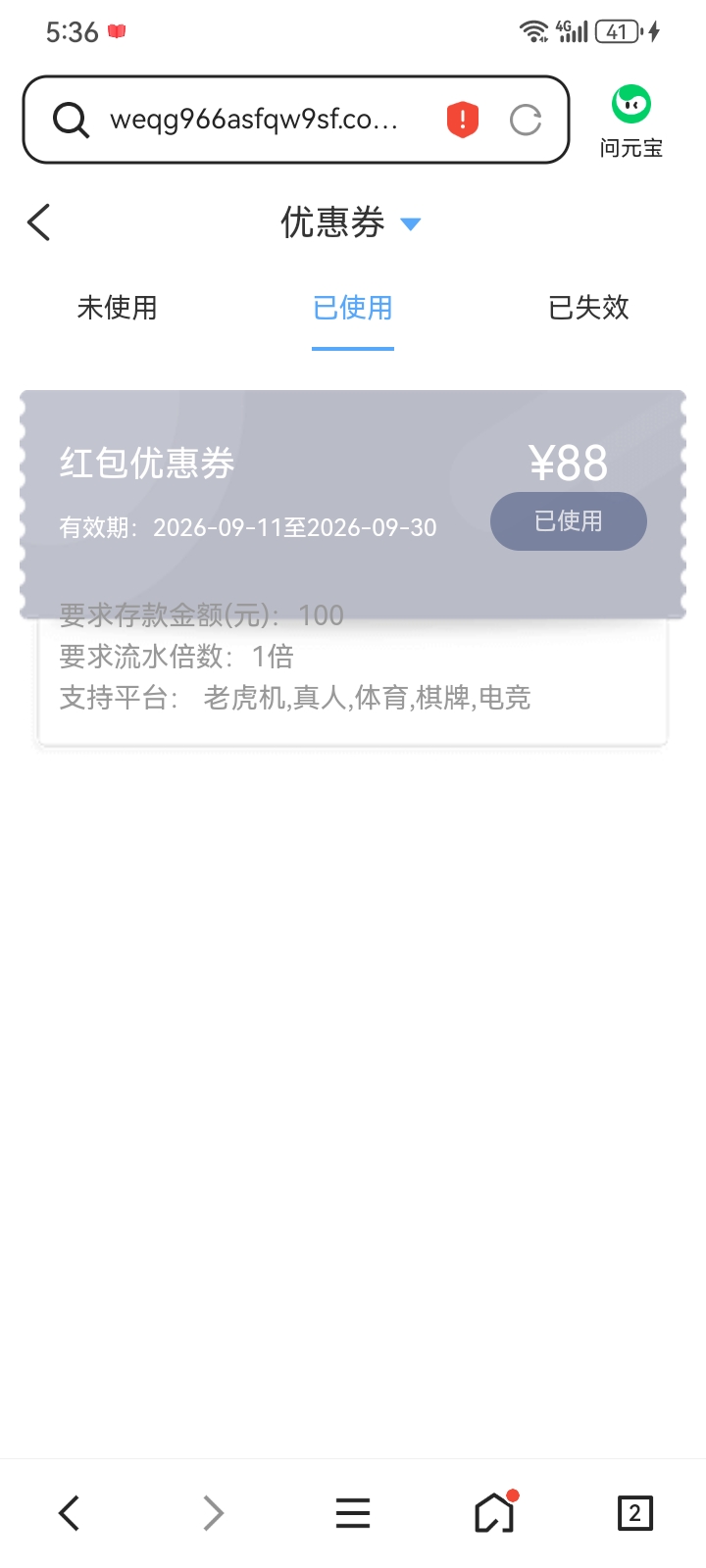Viewport: 706px width, 1568px height.
Task: Go to the browser home page
Action: click(495, 1512)
